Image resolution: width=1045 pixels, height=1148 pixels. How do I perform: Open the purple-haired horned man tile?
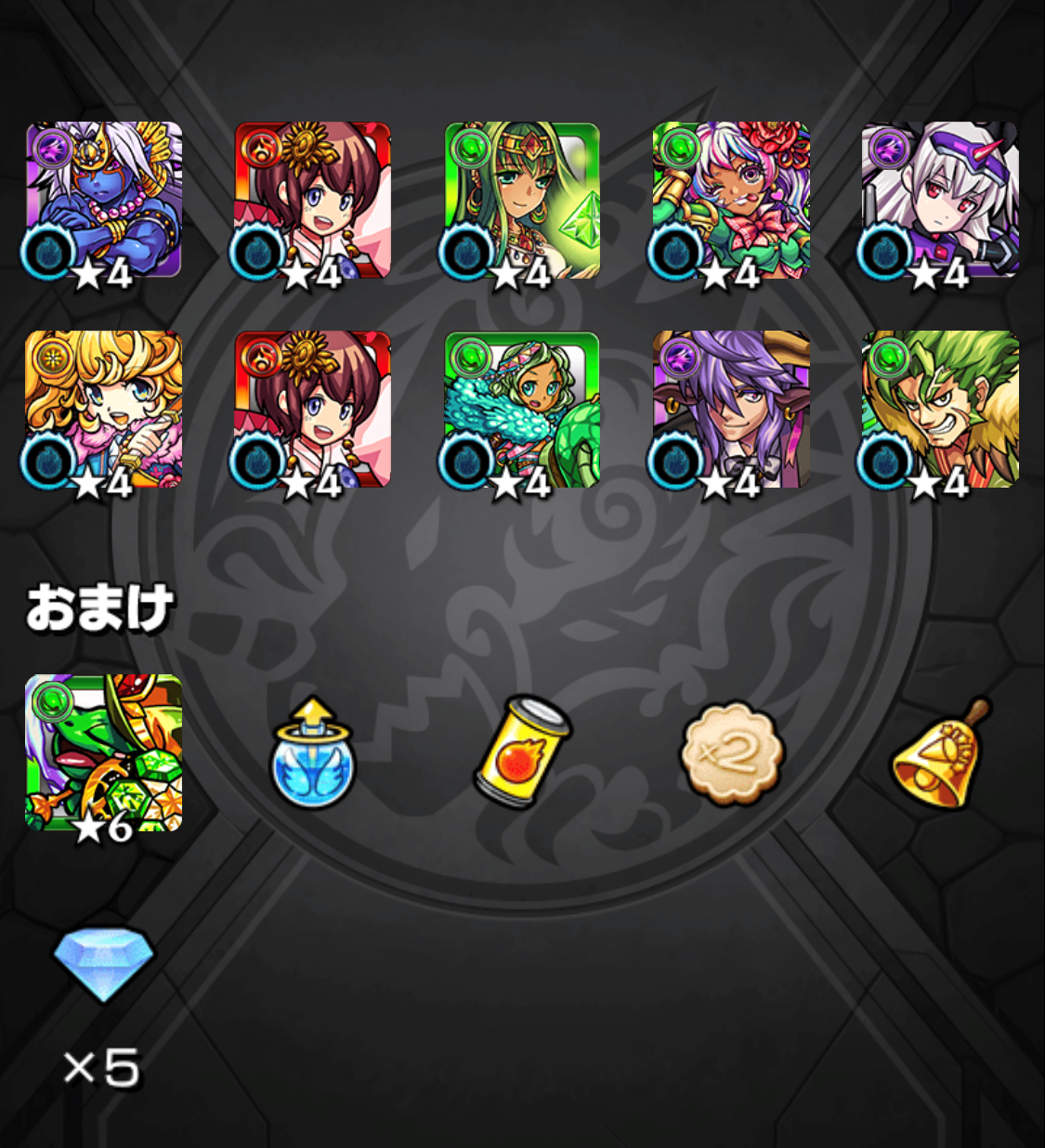point(731,409)
